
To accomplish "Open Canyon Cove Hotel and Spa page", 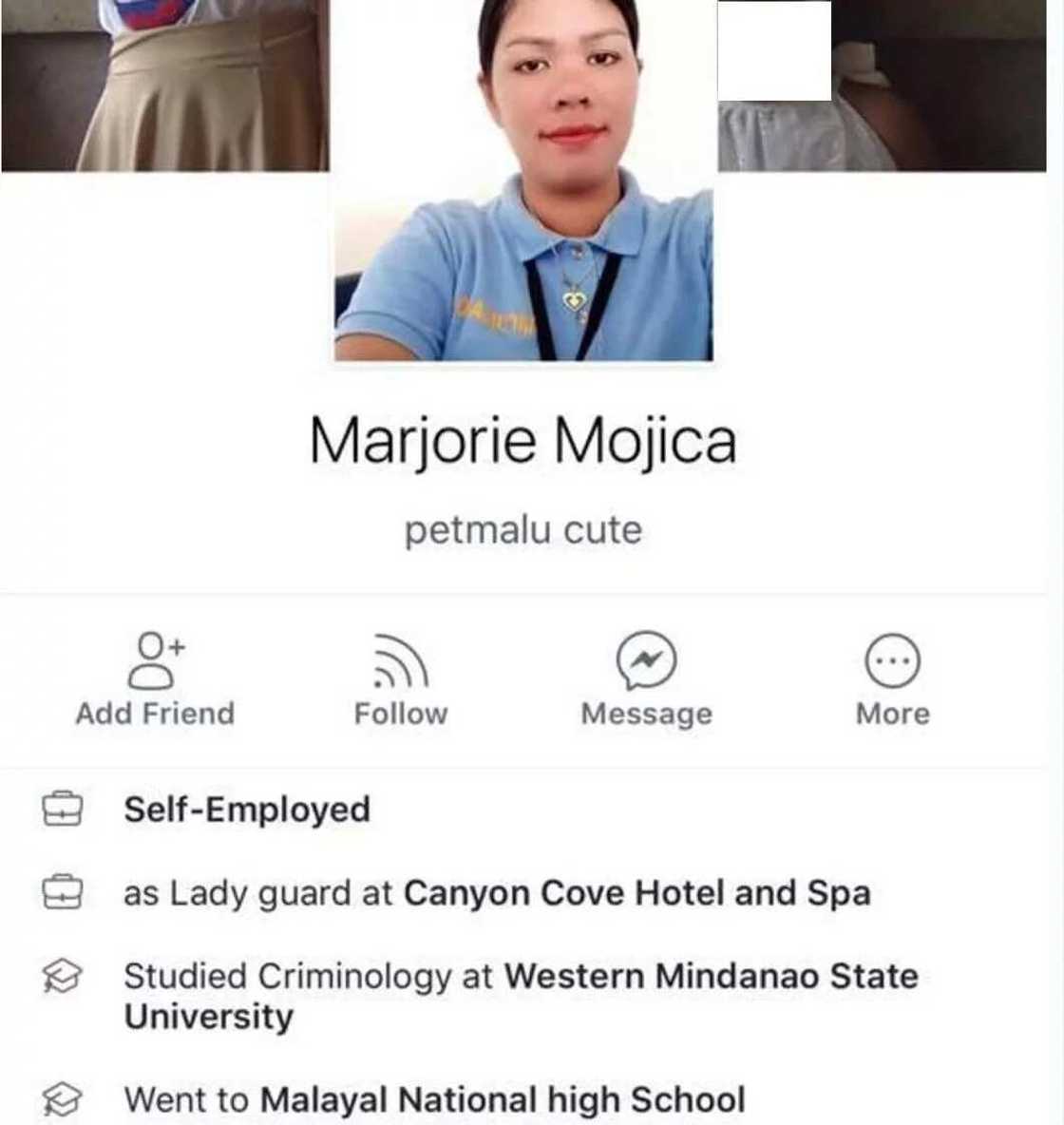I will [636, 893].
